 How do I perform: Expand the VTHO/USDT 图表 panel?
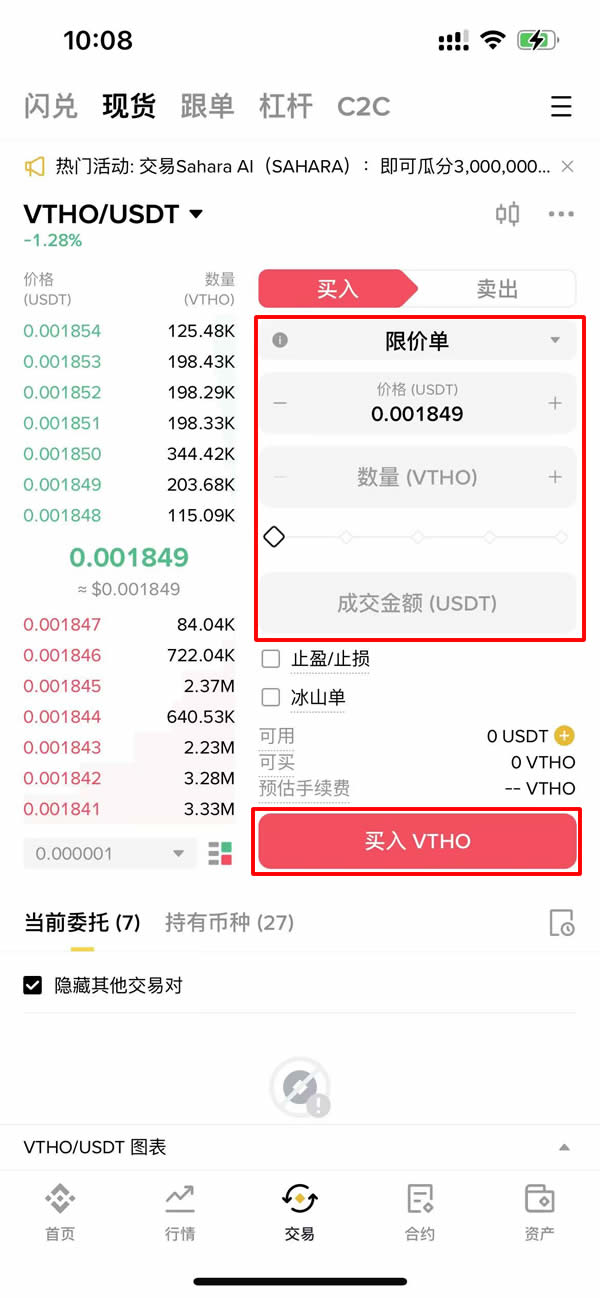tap(564, 1147)
